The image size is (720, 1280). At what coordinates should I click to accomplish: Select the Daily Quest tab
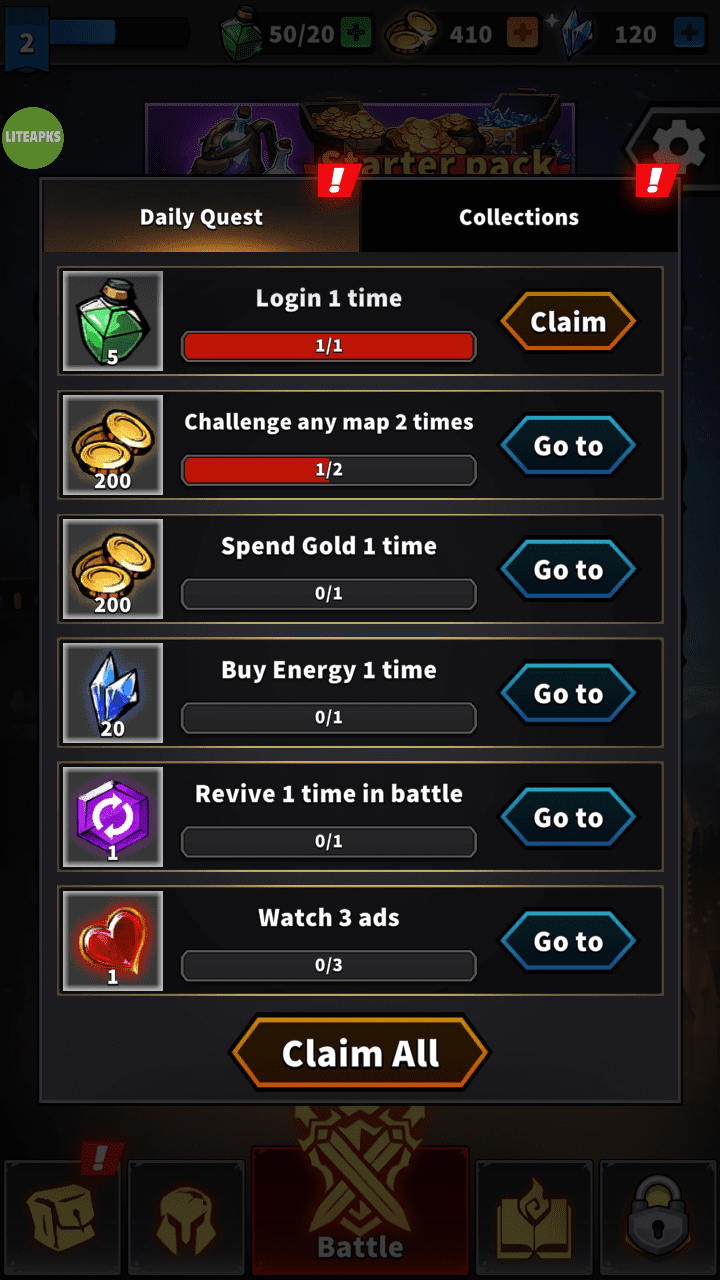coord(201,217)
